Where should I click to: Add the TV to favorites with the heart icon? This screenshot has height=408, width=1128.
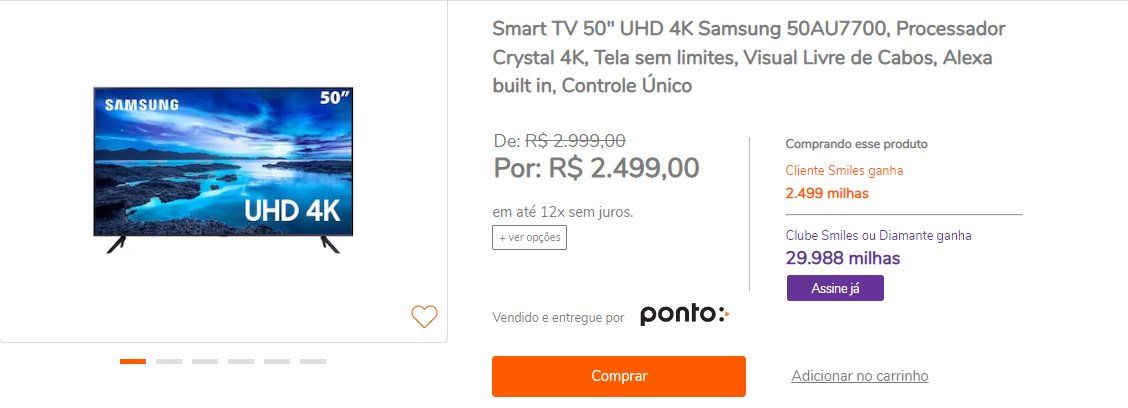click(x=424, y=317)
